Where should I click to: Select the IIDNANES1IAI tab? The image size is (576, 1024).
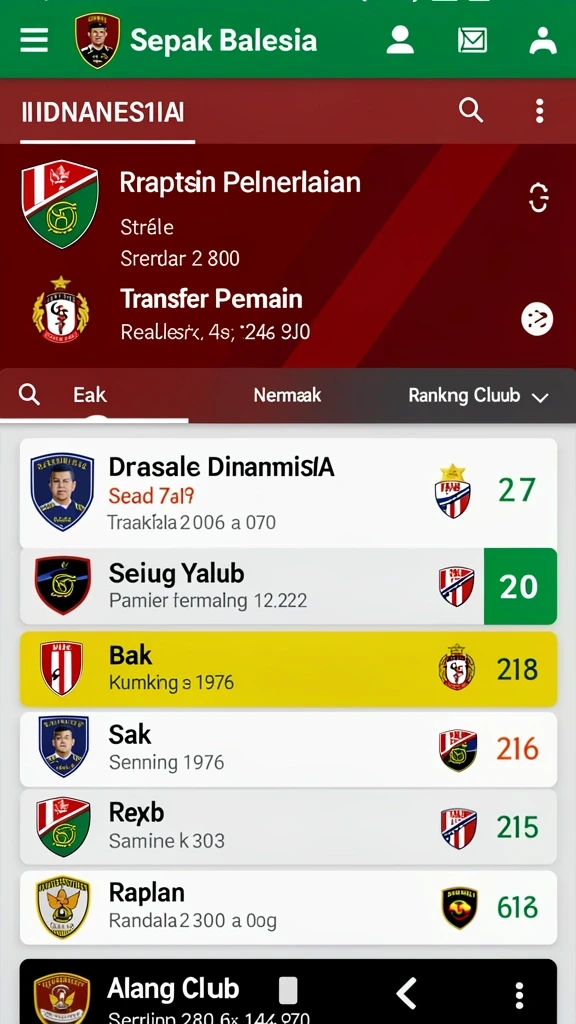click(102, 112)
